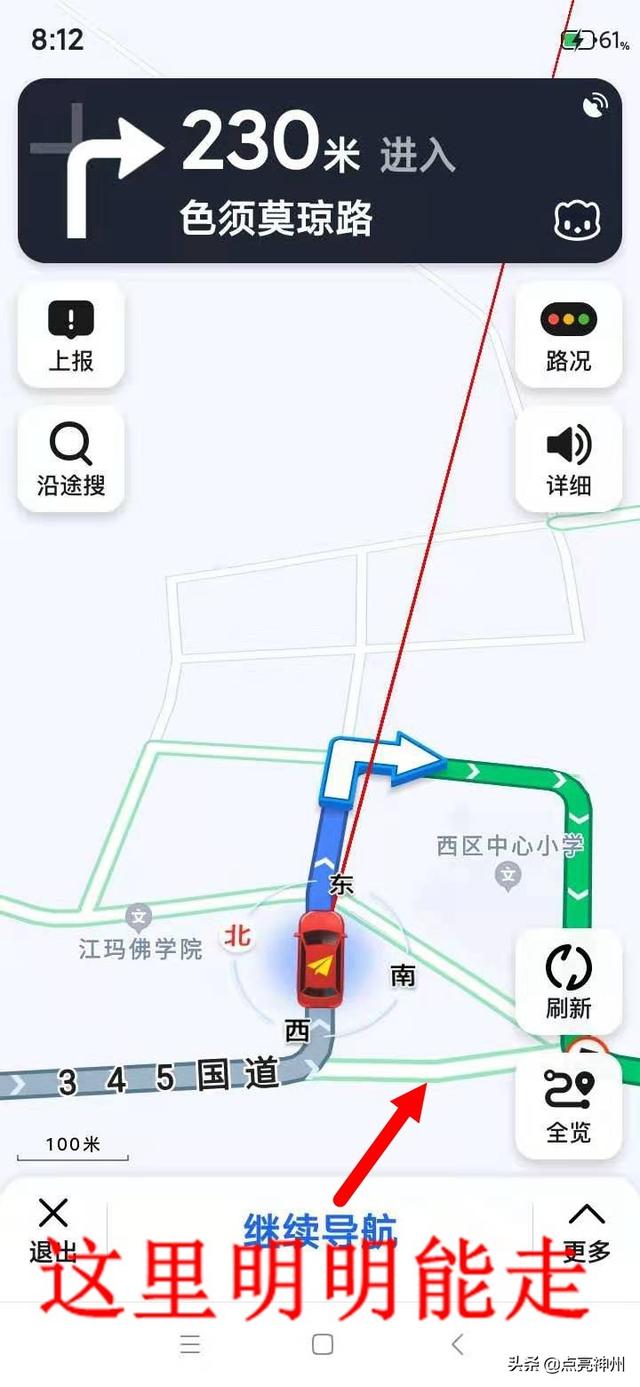The width and height of the screenshot is (640, 1387).
Task: Go back using system back button
Action: [457, 1343]
